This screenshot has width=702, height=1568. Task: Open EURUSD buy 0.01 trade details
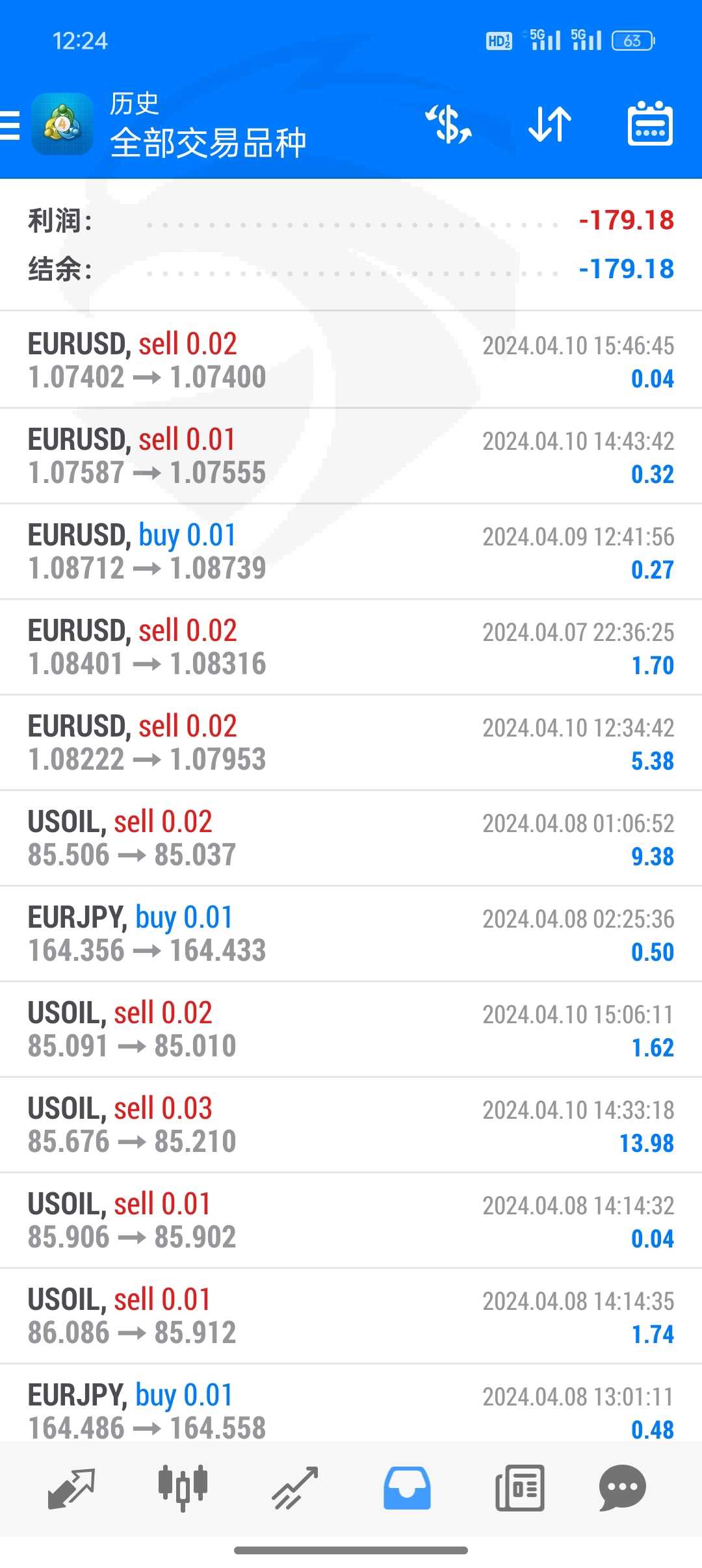[351, 551]
